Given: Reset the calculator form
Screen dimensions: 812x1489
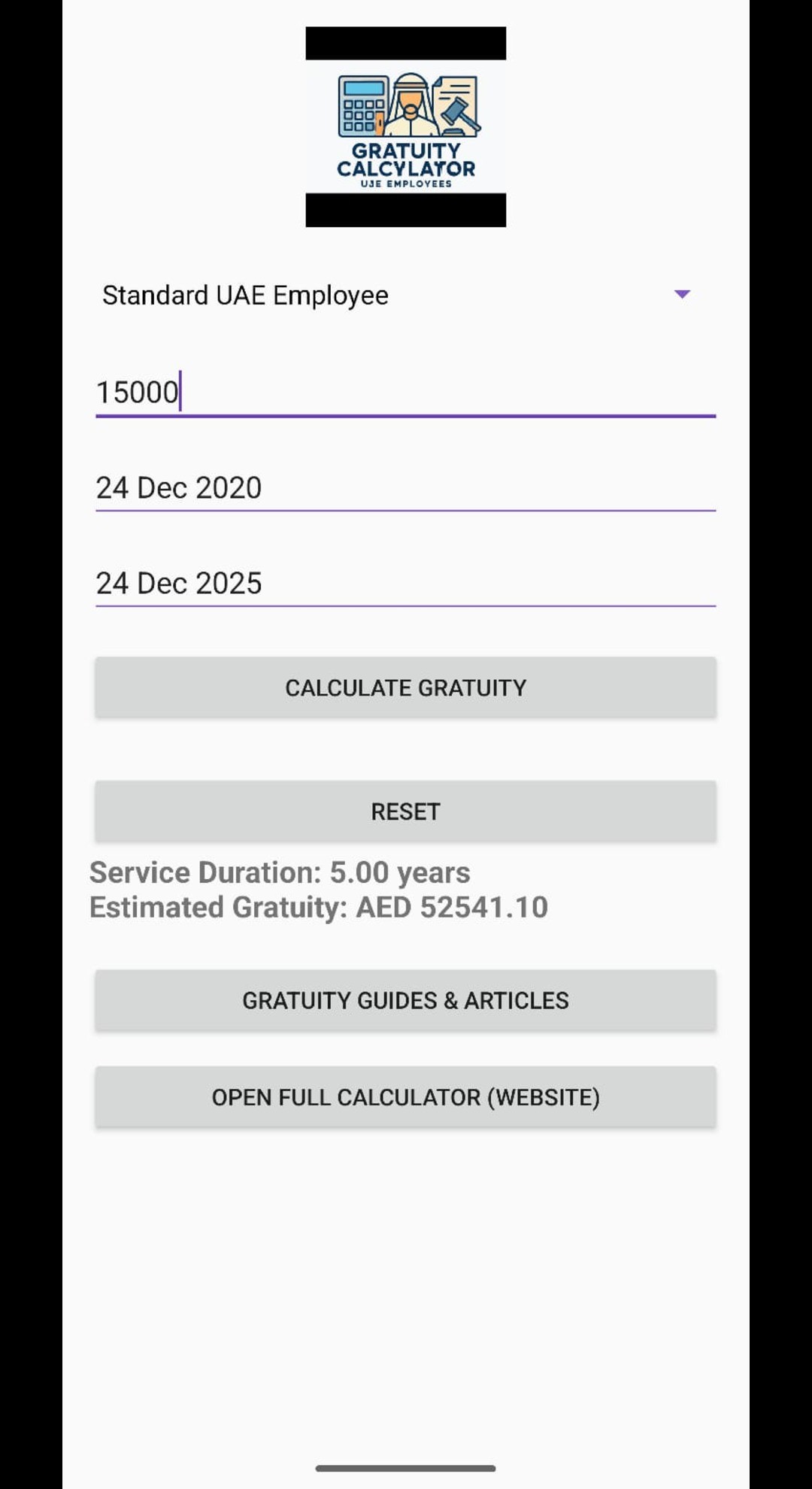Looking at the screenshot, I should click(405, 811).
